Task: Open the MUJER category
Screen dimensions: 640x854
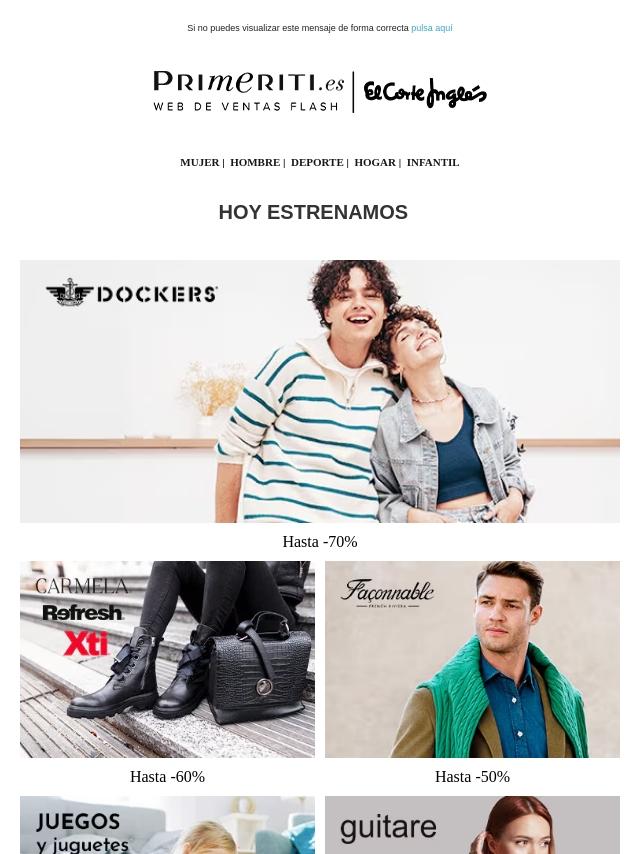Action: (x=199, y=162)
